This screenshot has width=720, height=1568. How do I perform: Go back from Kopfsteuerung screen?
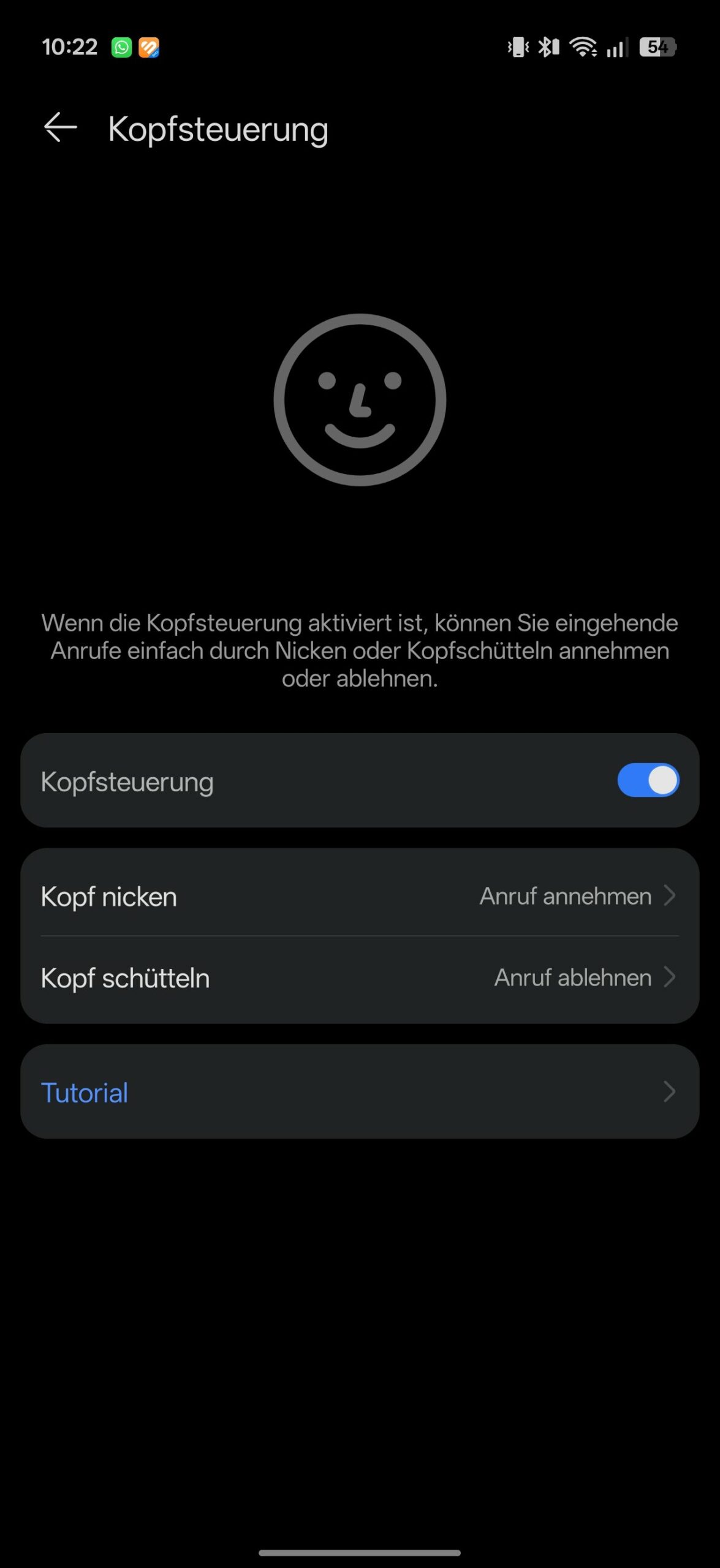click(60, 128)
